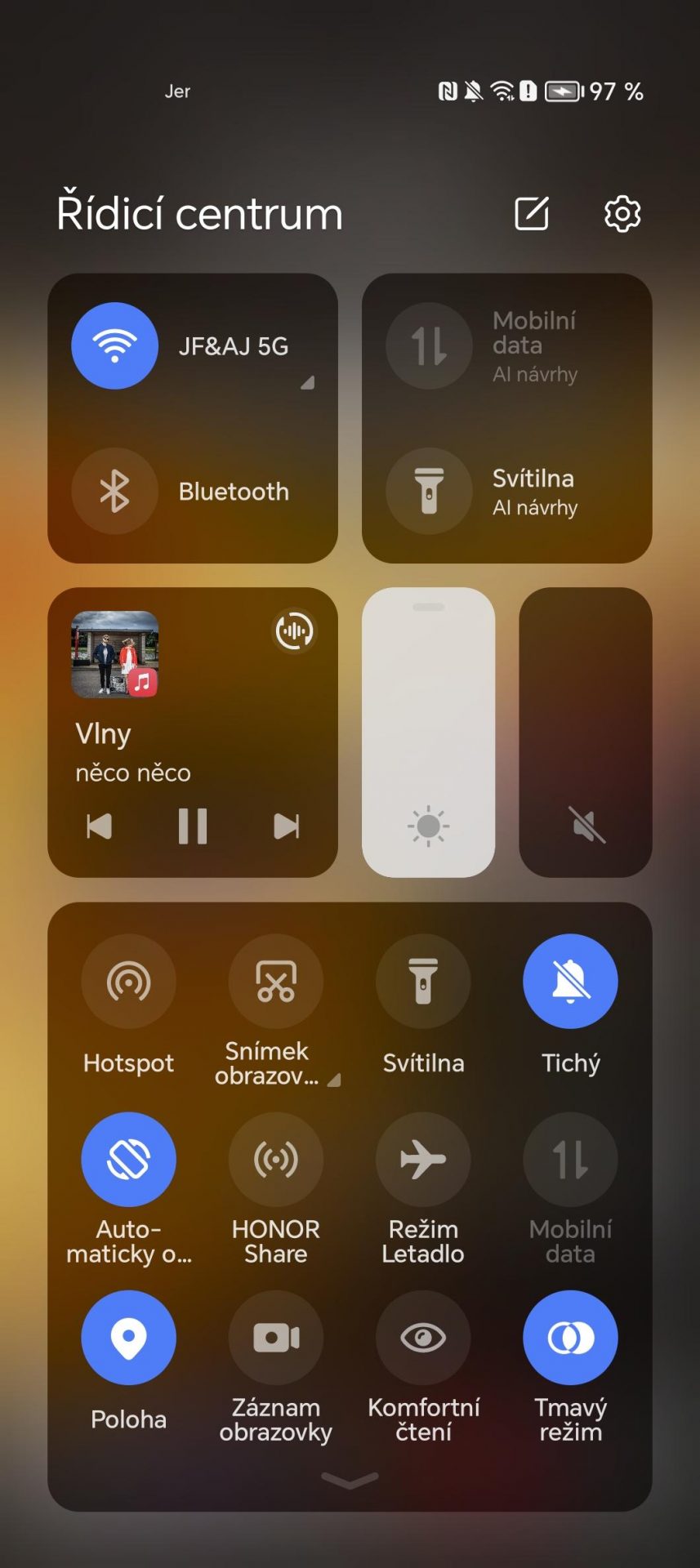Expand the tiles panel with bottom chevron
Viewport: 700px width, 1568px height.
(x=350, y=1480)
